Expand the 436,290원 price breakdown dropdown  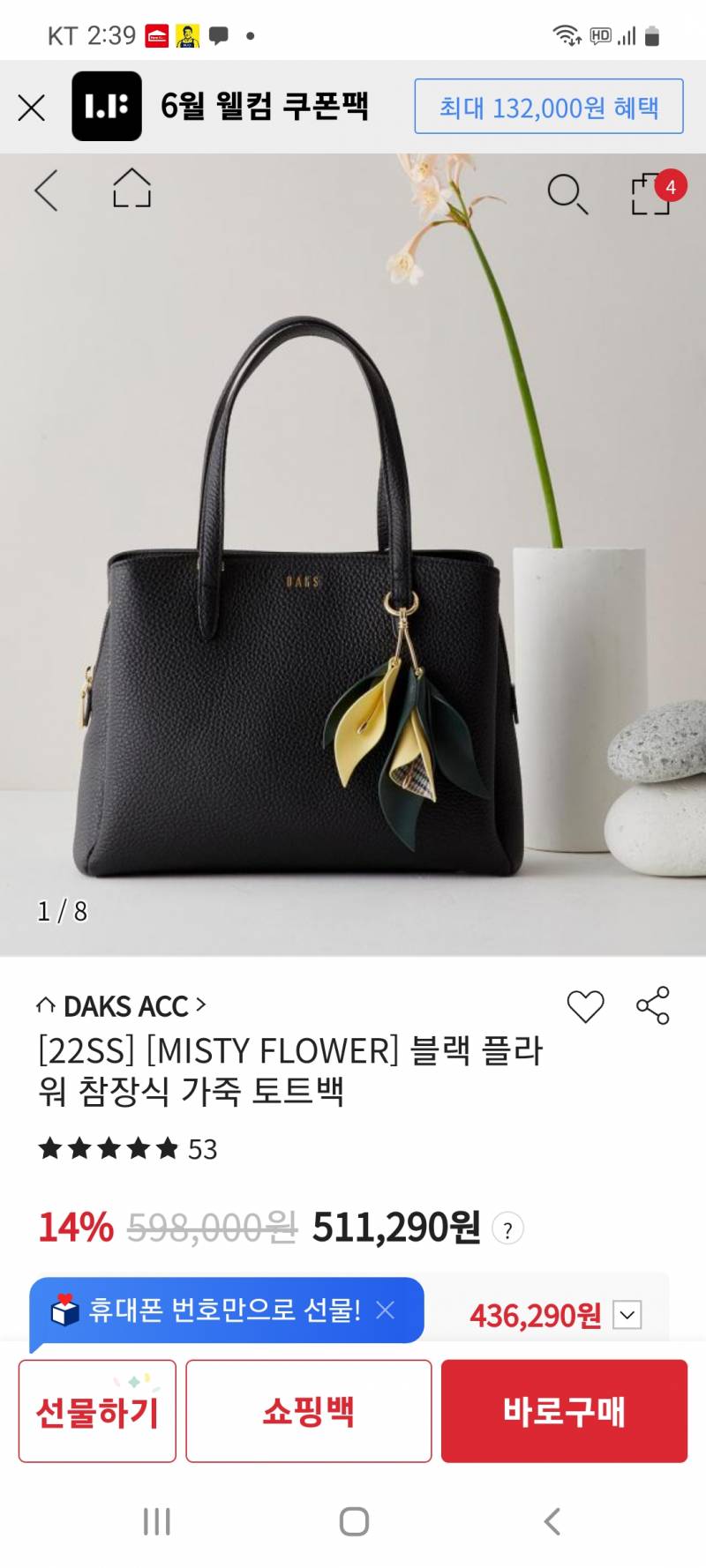(626, 1315)
